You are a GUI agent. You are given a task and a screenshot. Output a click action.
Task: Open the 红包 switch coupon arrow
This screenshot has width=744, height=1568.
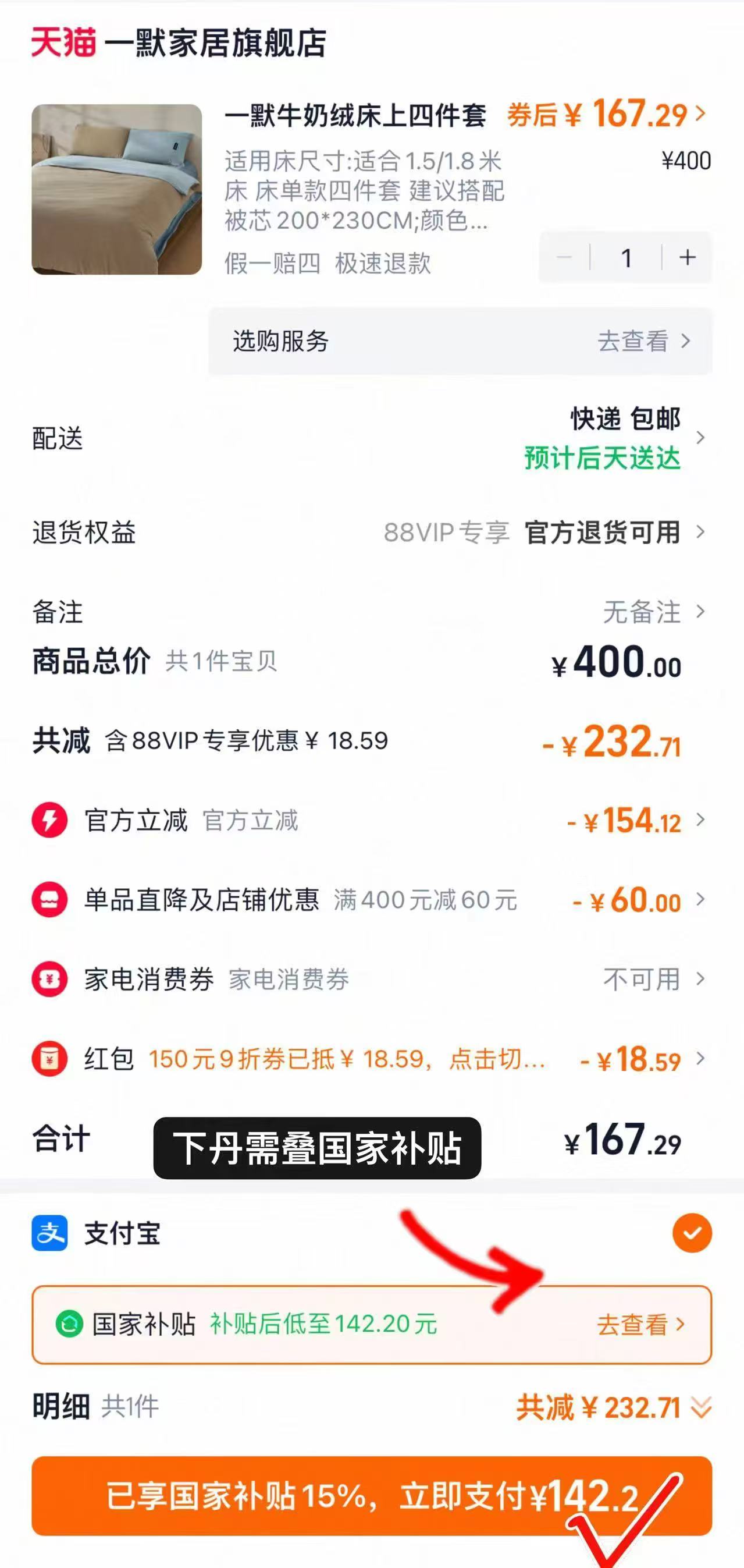pos(703,1058)
